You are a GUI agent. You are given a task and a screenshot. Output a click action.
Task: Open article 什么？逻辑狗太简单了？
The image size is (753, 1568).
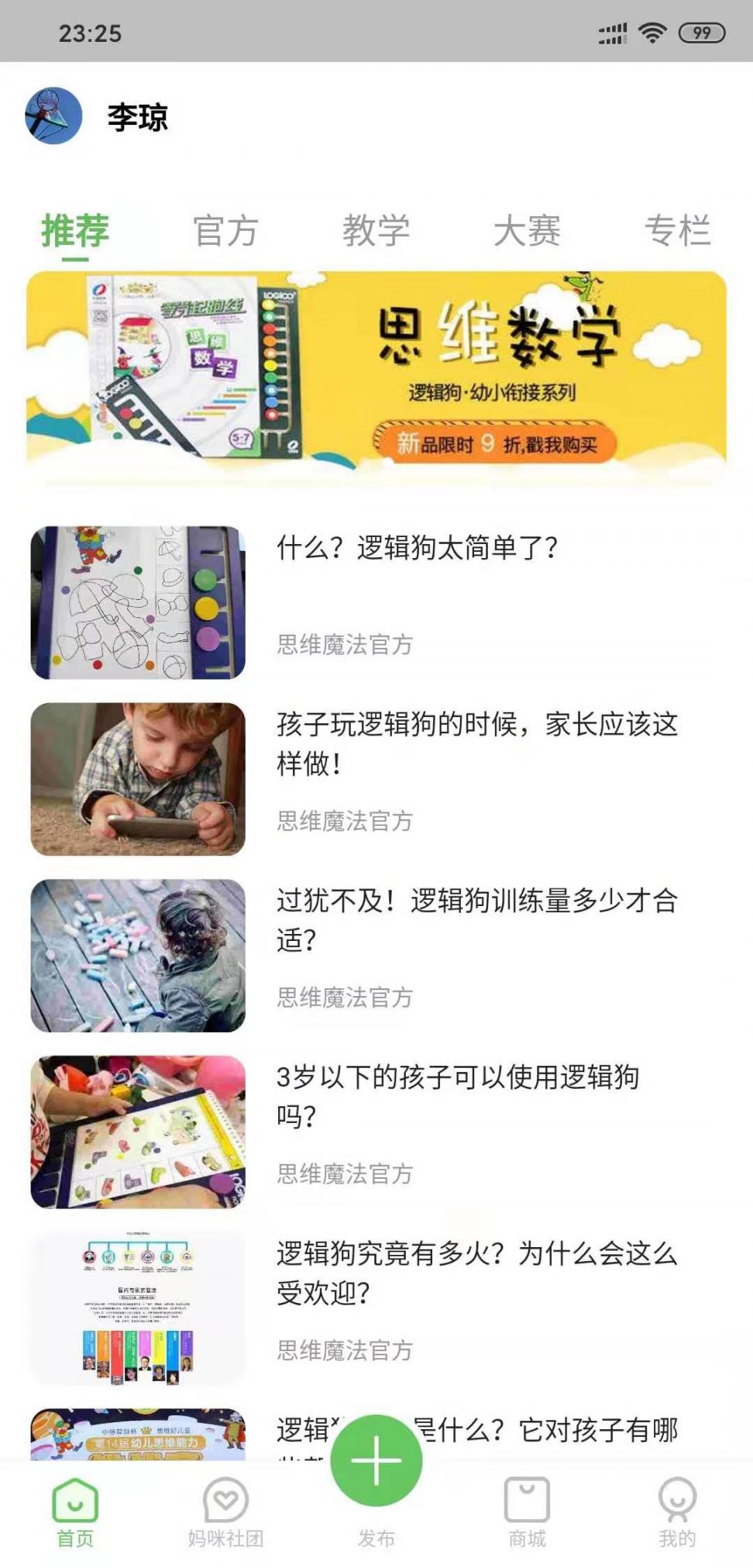click(x=418, y=548)
